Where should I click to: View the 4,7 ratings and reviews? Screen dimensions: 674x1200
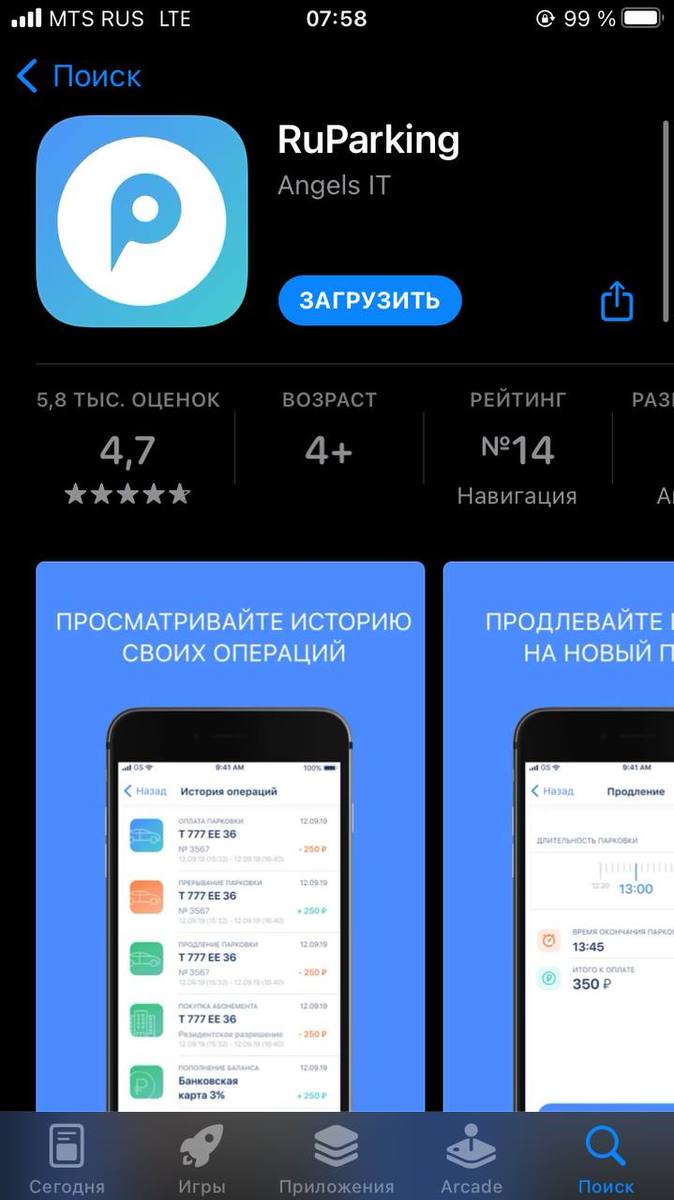pyautogui.click(x=128, y=450)
